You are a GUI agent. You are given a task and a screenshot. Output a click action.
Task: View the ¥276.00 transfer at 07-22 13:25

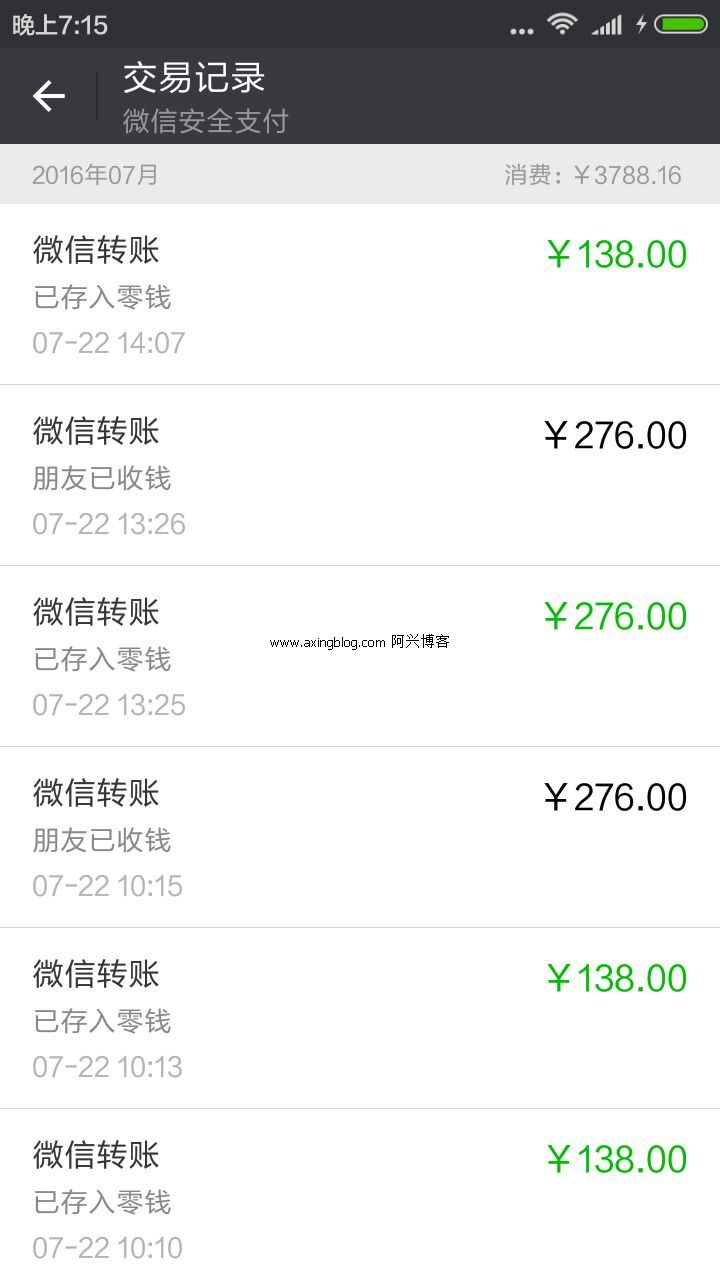click(360, 656)
